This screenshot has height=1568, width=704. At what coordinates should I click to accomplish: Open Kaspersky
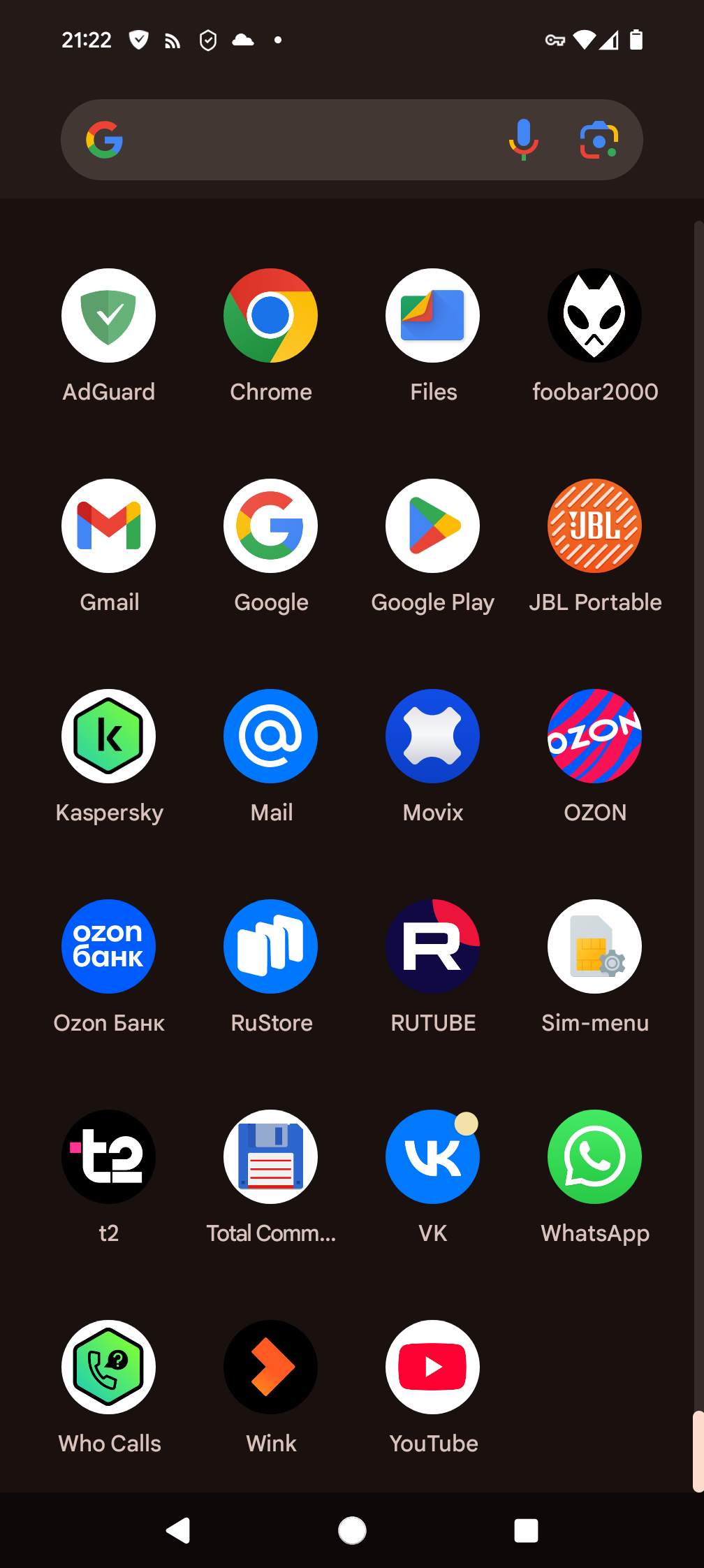point(108,736)
